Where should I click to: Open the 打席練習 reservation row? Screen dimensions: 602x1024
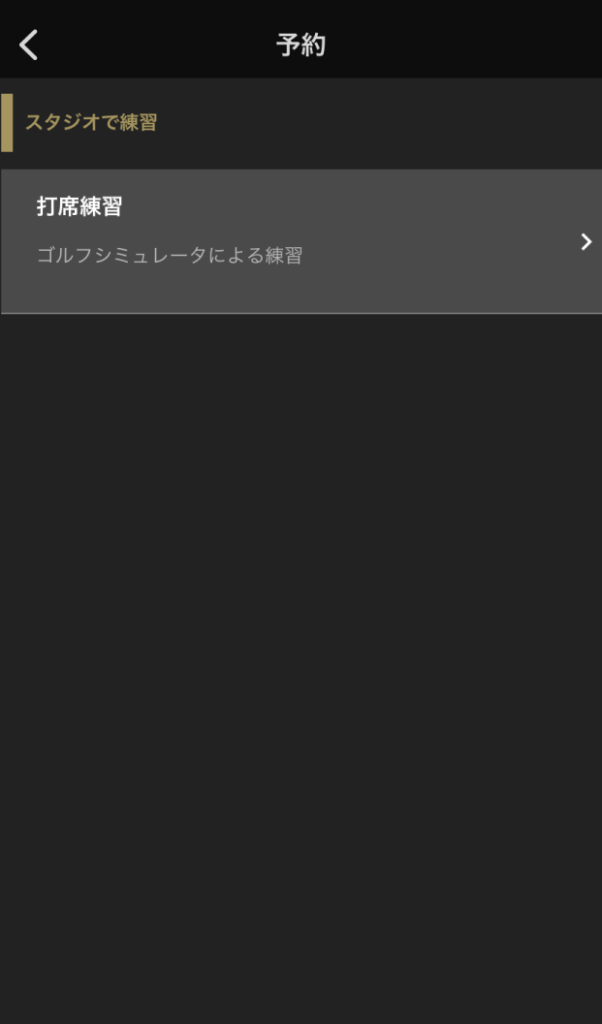click(301, 242)
